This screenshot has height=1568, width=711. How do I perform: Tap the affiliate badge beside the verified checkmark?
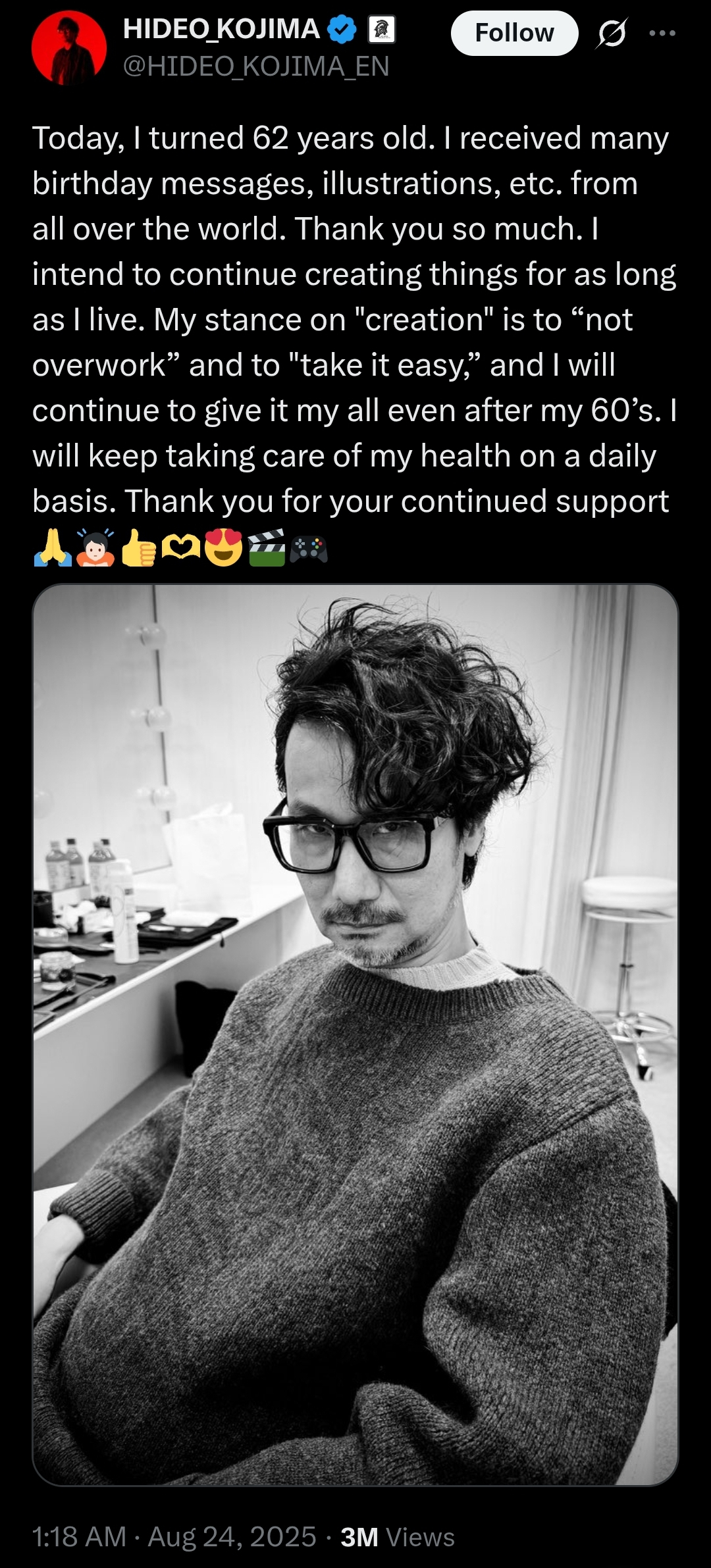point(382,30)
